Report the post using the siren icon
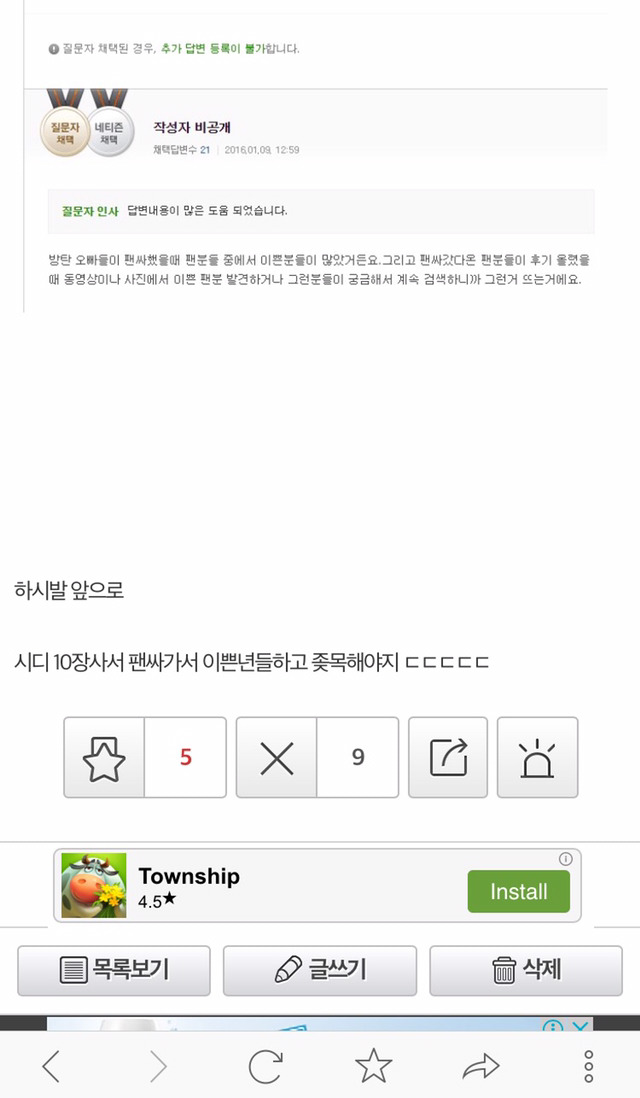The height and width of the screenshot is (1098, 640). click(537, 757)
